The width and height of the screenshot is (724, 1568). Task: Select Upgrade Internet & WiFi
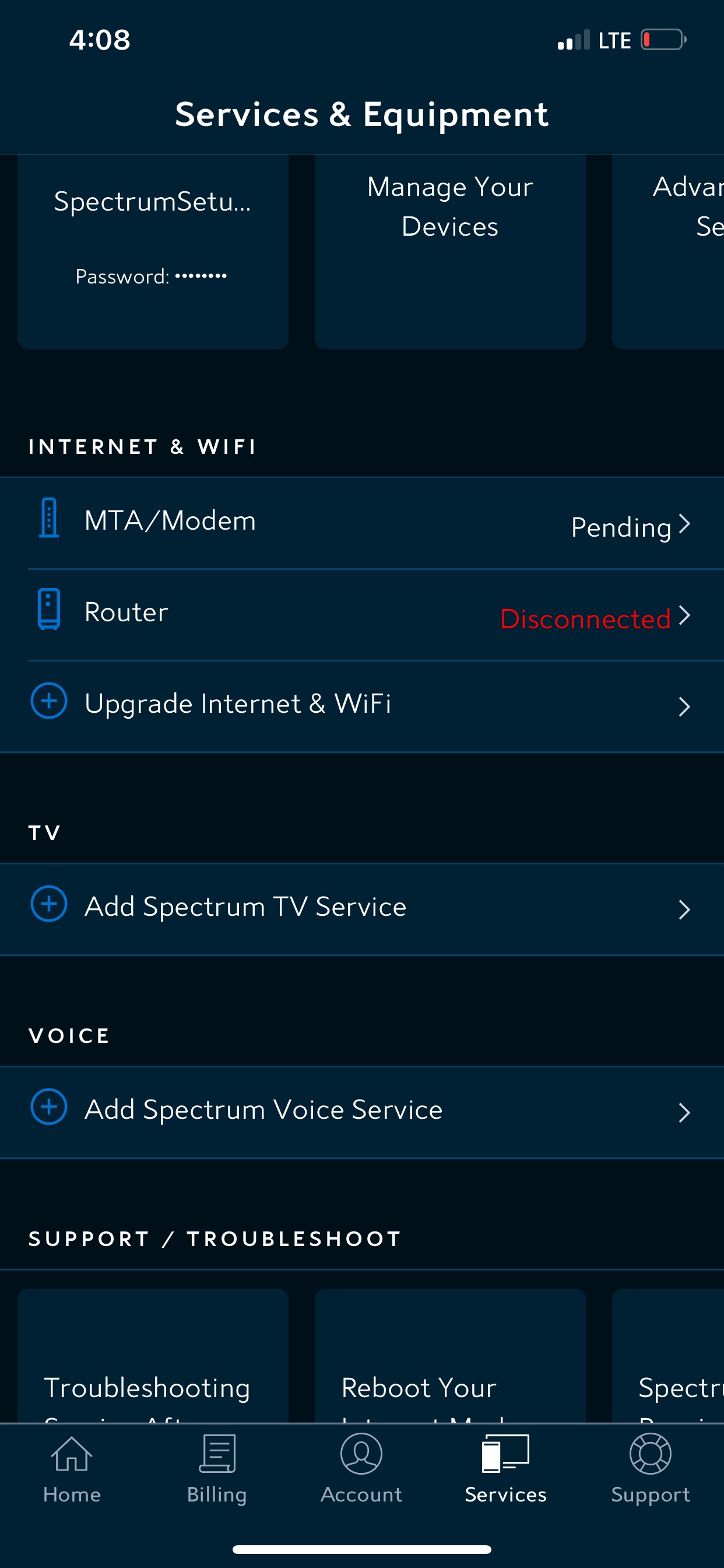point(362,706)
